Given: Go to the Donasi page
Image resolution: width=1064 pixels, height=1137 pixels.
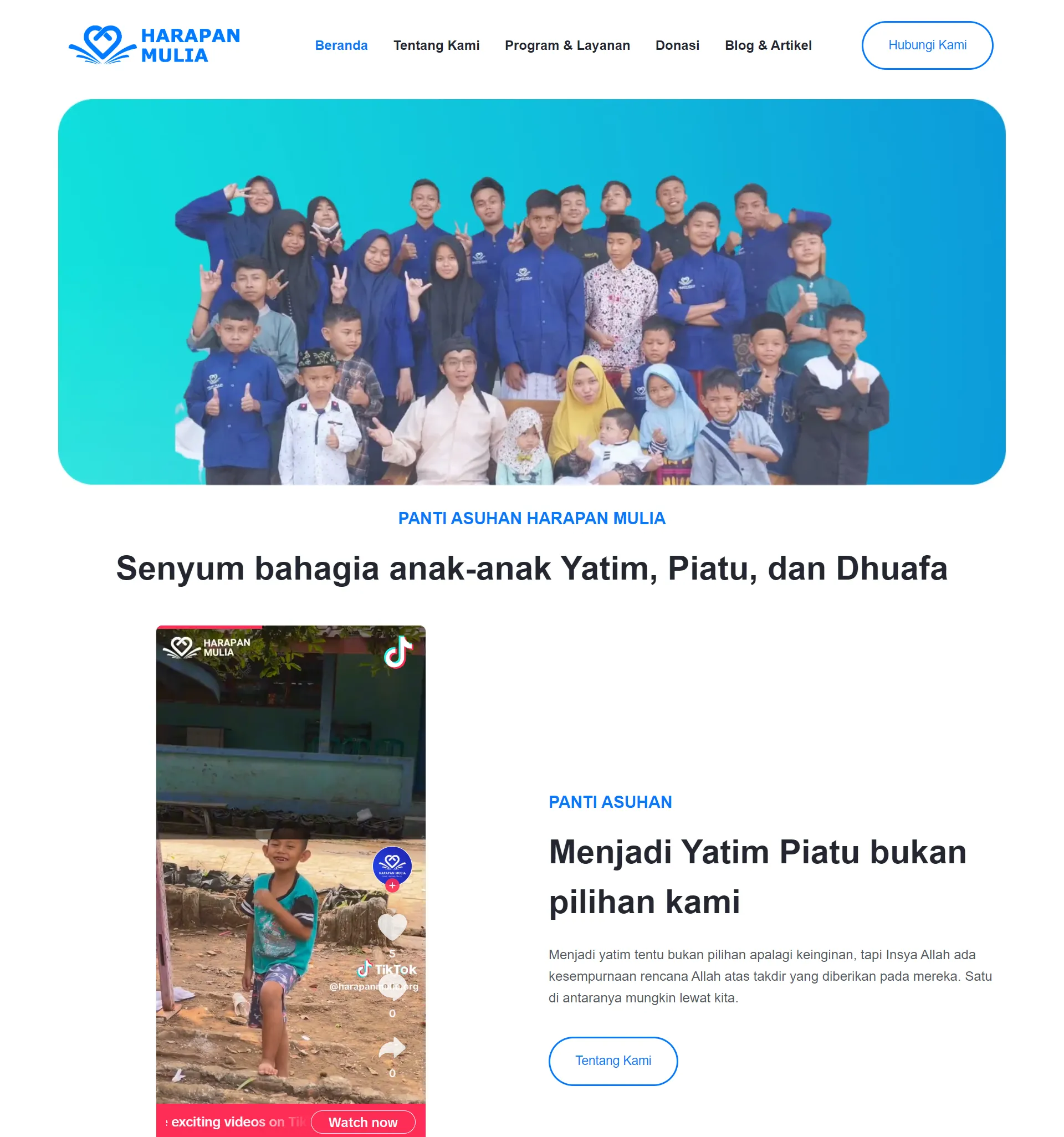Looking at the screenshot, I should (677, 45).
